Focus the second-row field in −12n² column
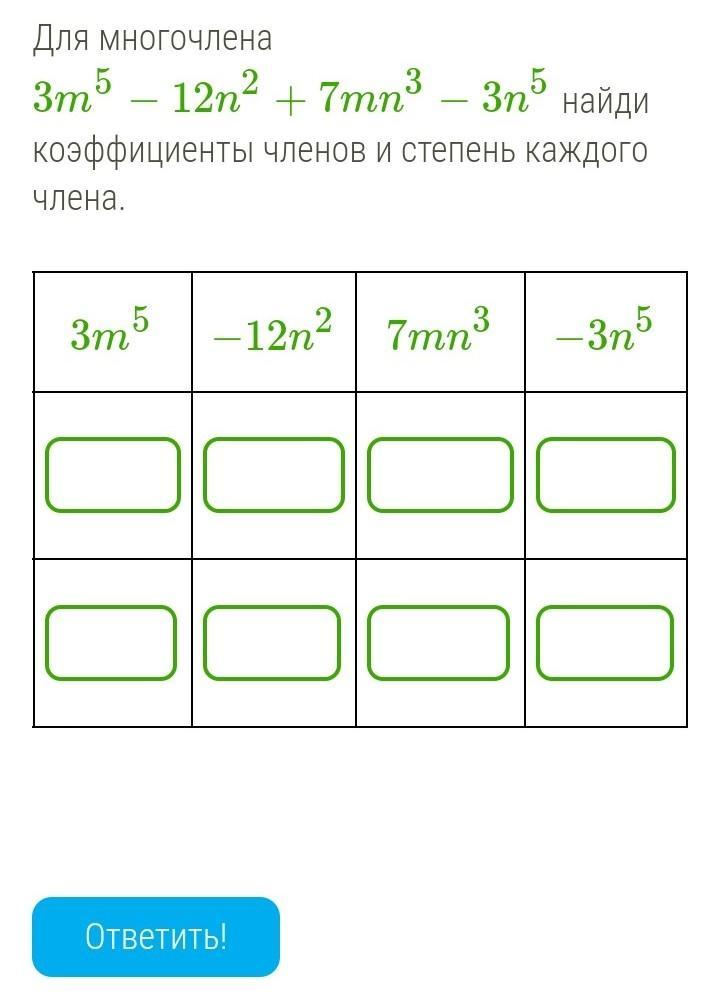720x998 pixels. (272, 642)
